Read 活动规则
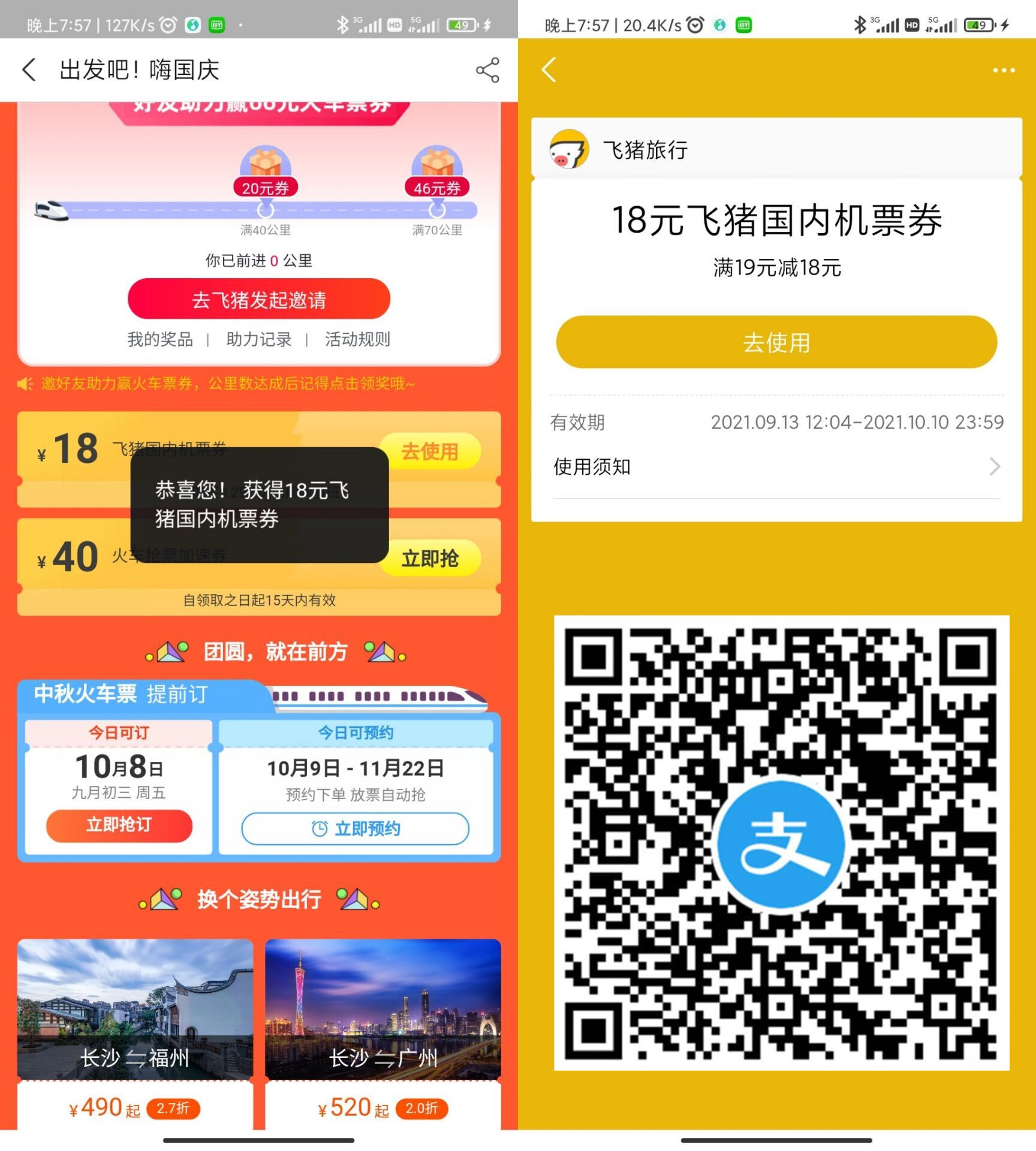This screenshot has width=1036, height=1151. pyautogui.click(x=357, y=340)
